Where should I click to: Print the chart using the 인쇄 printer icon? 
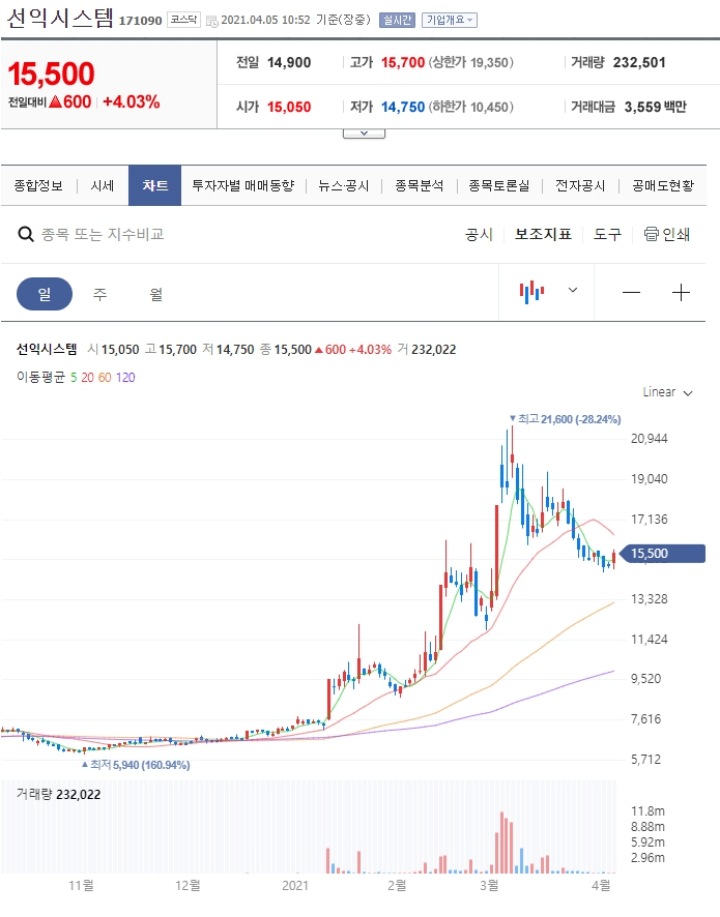650,235
